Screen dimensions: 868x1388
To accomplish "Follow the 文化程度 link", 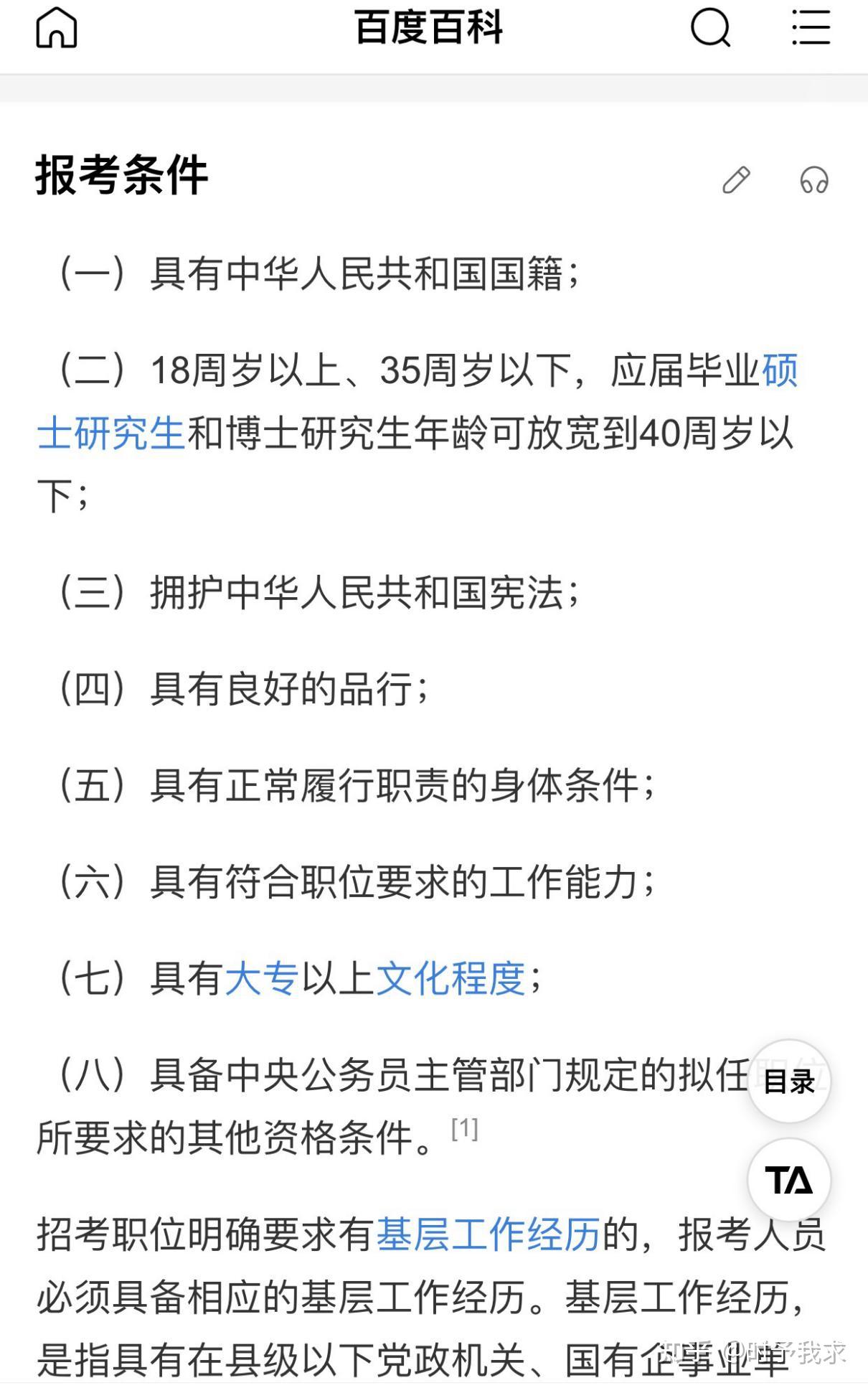I will pos(450,978).
